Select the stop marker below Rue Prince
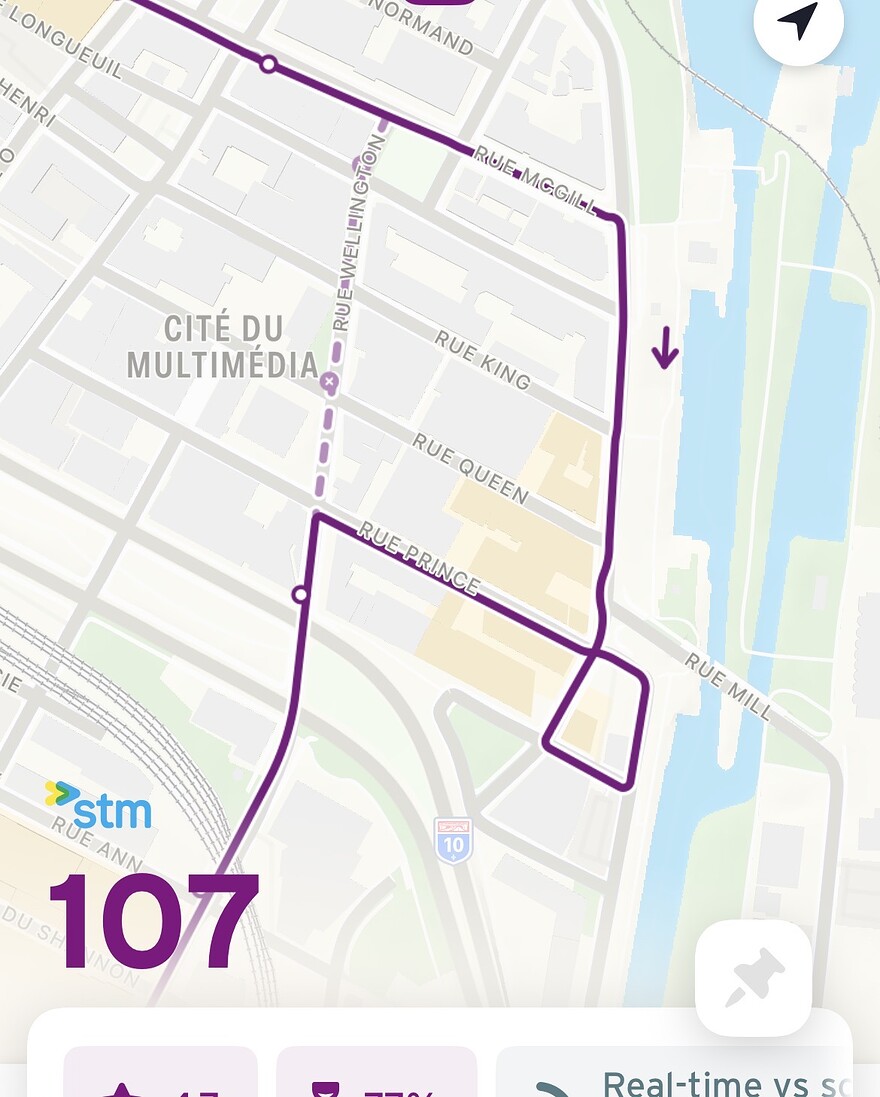This screenshot has height=1097, width=880. point(300,594)
